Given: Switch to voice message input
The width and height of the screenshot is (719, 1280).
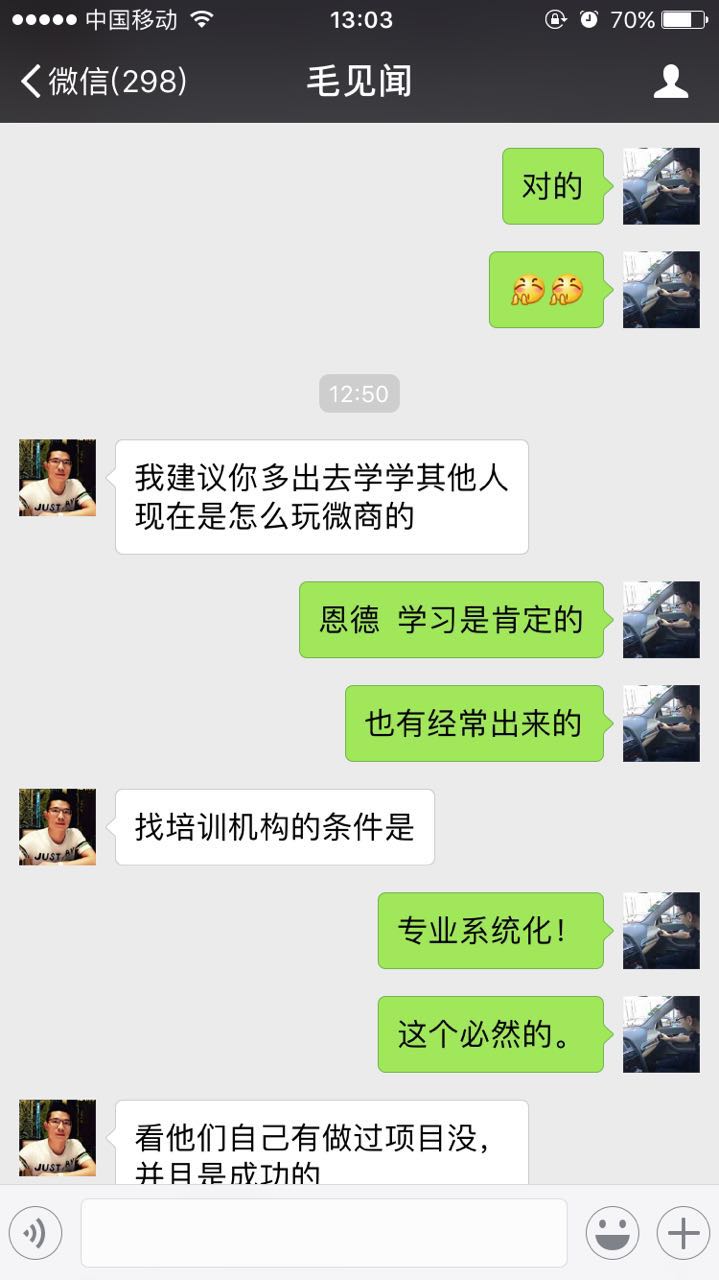Looking at the screenshot, I should (35, 1233).
